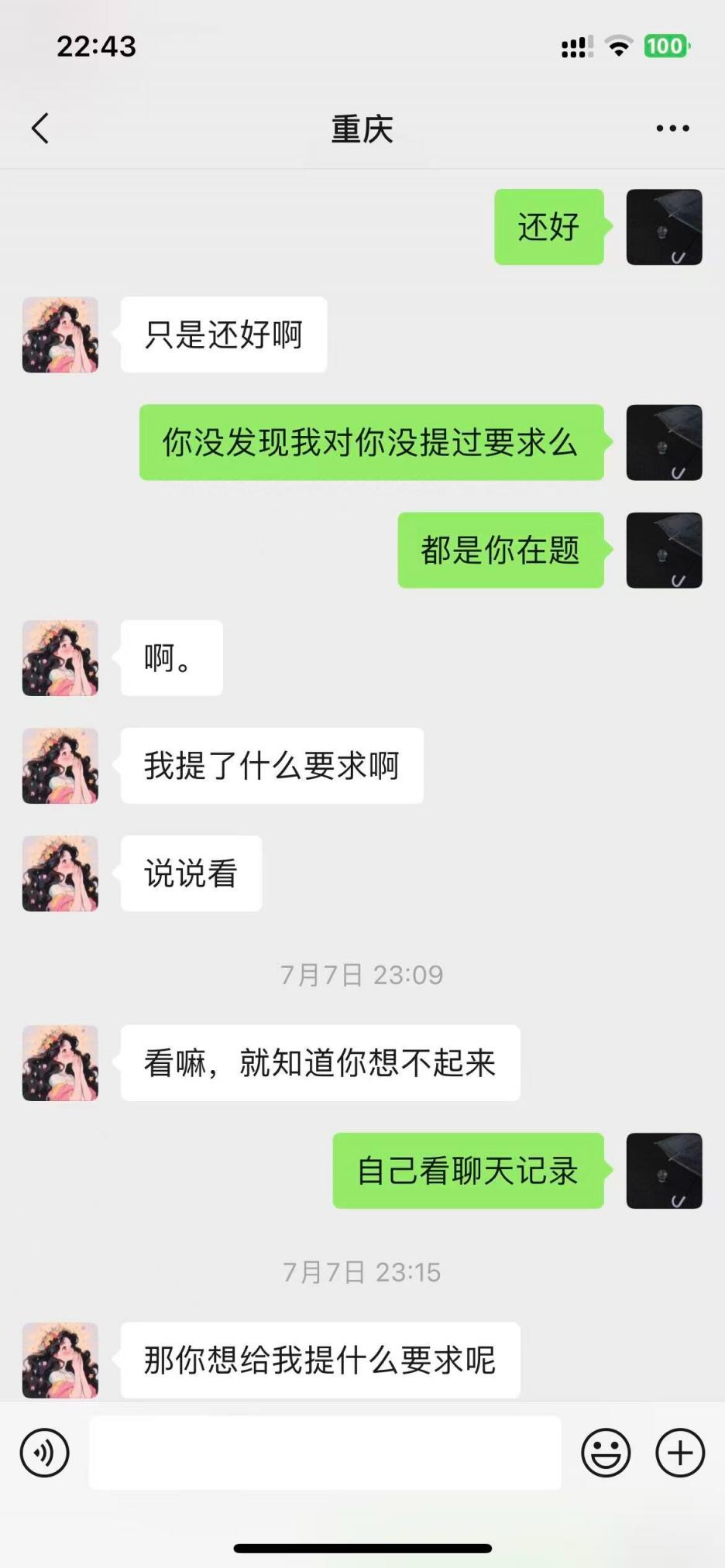Open the chat details overflow menu

point(672,129)
